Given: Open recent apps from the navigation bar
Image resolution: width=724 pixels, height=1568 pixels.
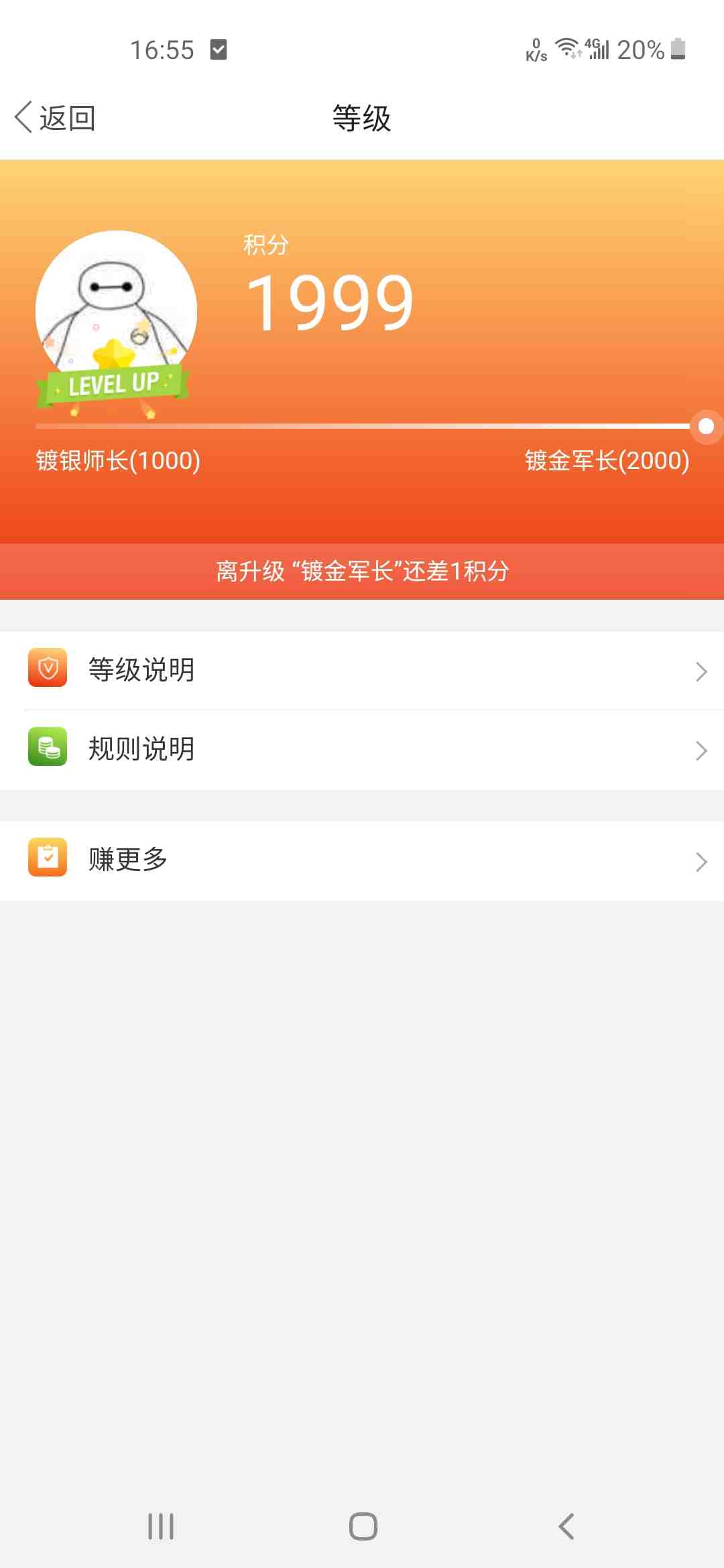Looking at the screenshot, I should click(161, 1526).
